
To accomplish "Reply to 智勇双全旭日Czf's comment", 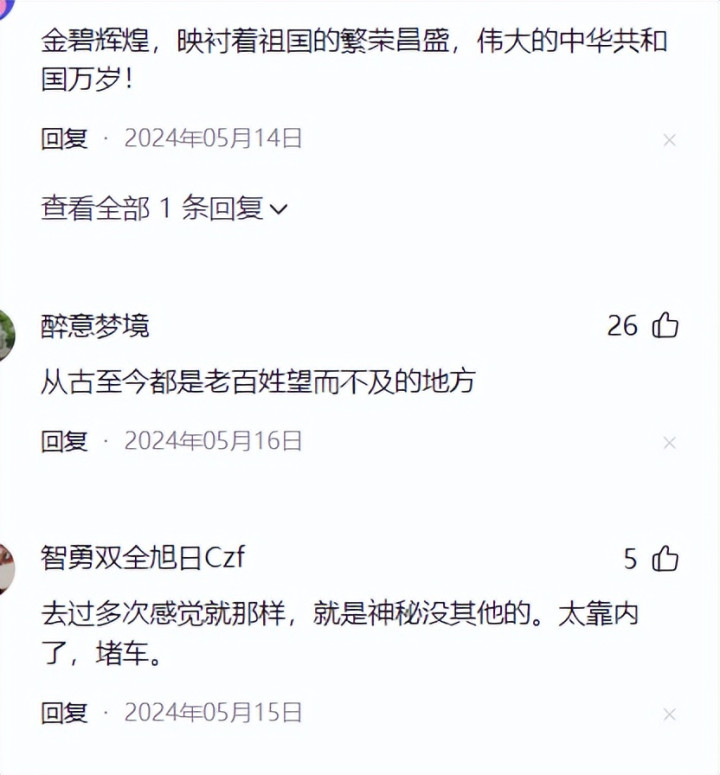I will coord(64,713).
